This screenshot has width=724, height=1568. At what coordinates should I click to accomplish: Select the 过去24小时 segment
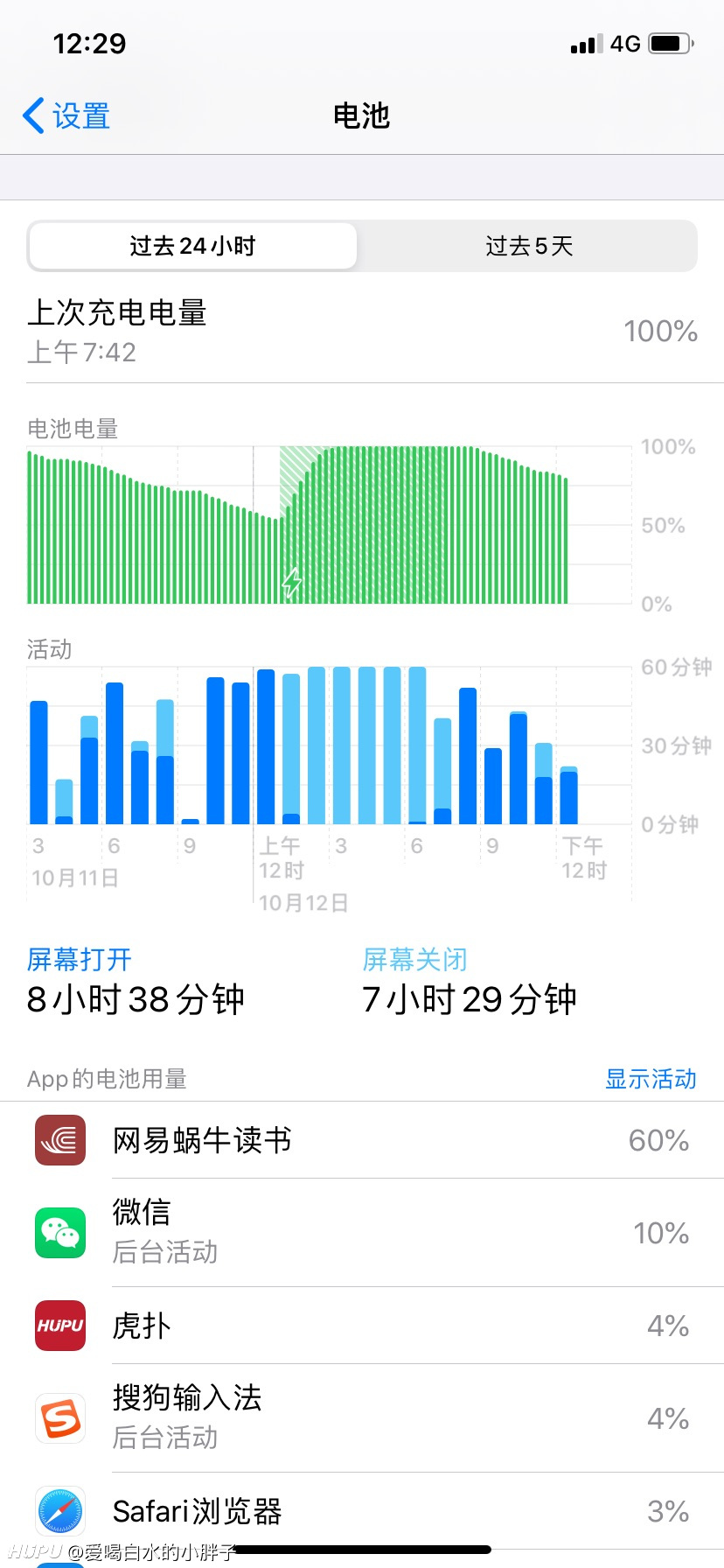coord(192,246)
